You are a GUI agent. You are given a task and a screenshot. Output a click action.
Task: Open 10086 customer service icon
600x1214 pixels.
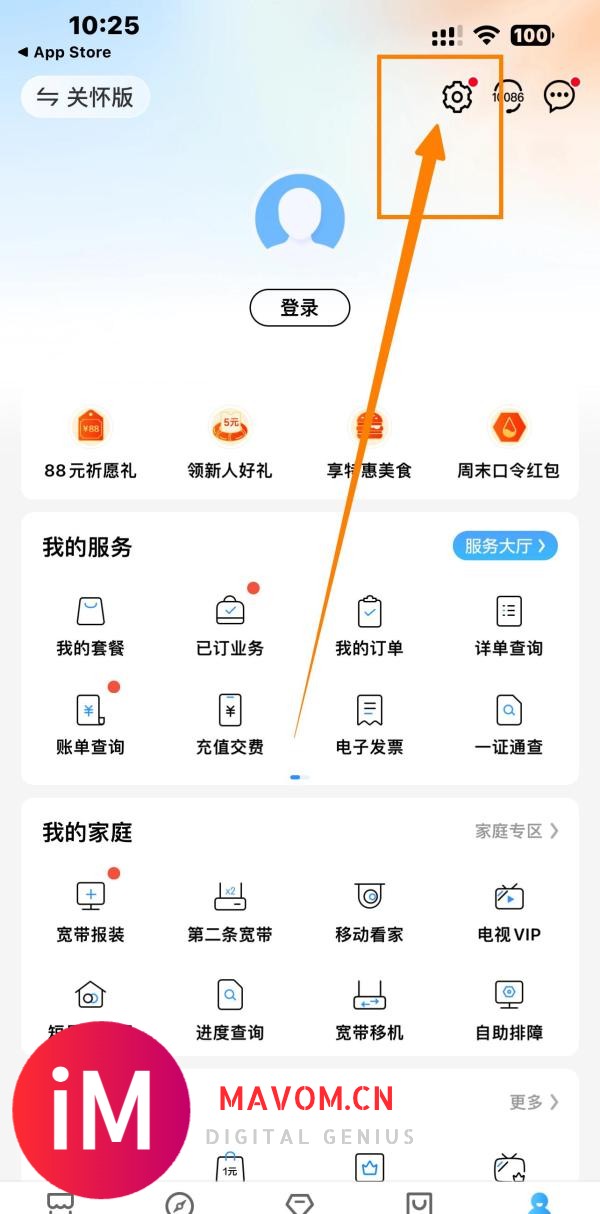508,97
